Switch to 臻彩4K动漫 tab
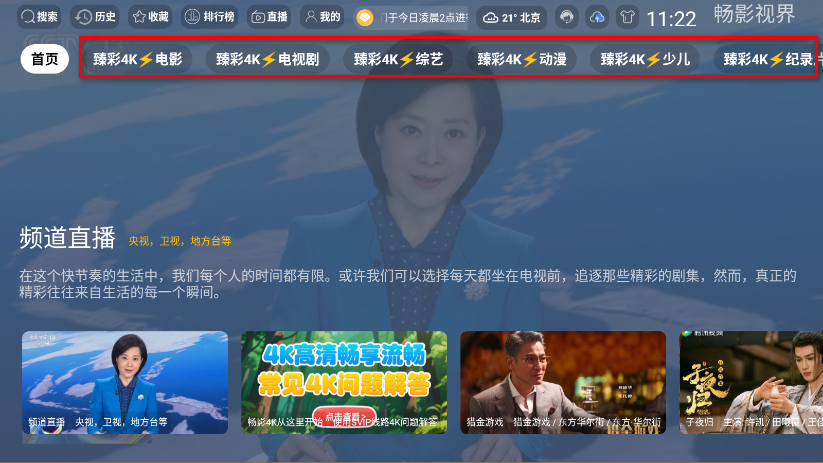Image resolution: width=823 pixels, height=463 pixels. 522,59
